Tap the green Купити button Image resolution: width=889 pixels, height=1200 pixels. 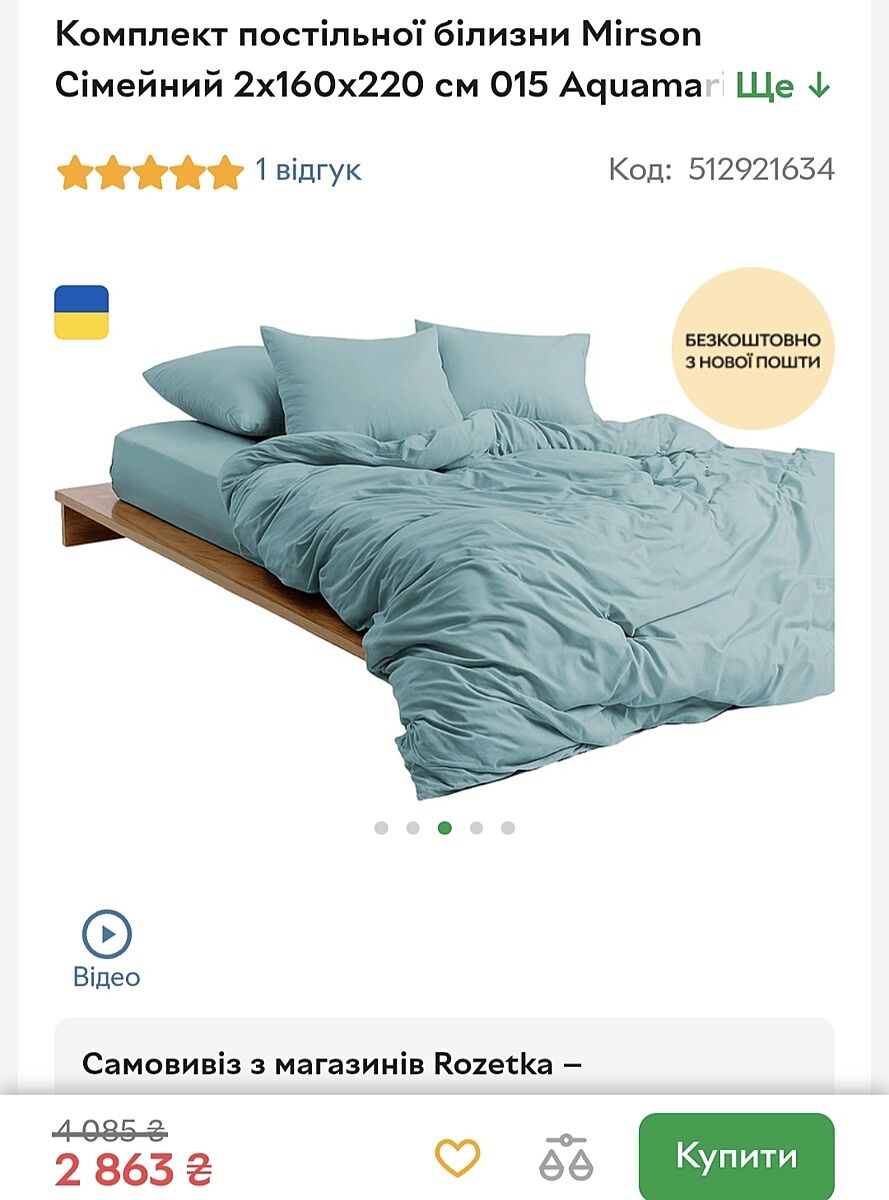736,1156
